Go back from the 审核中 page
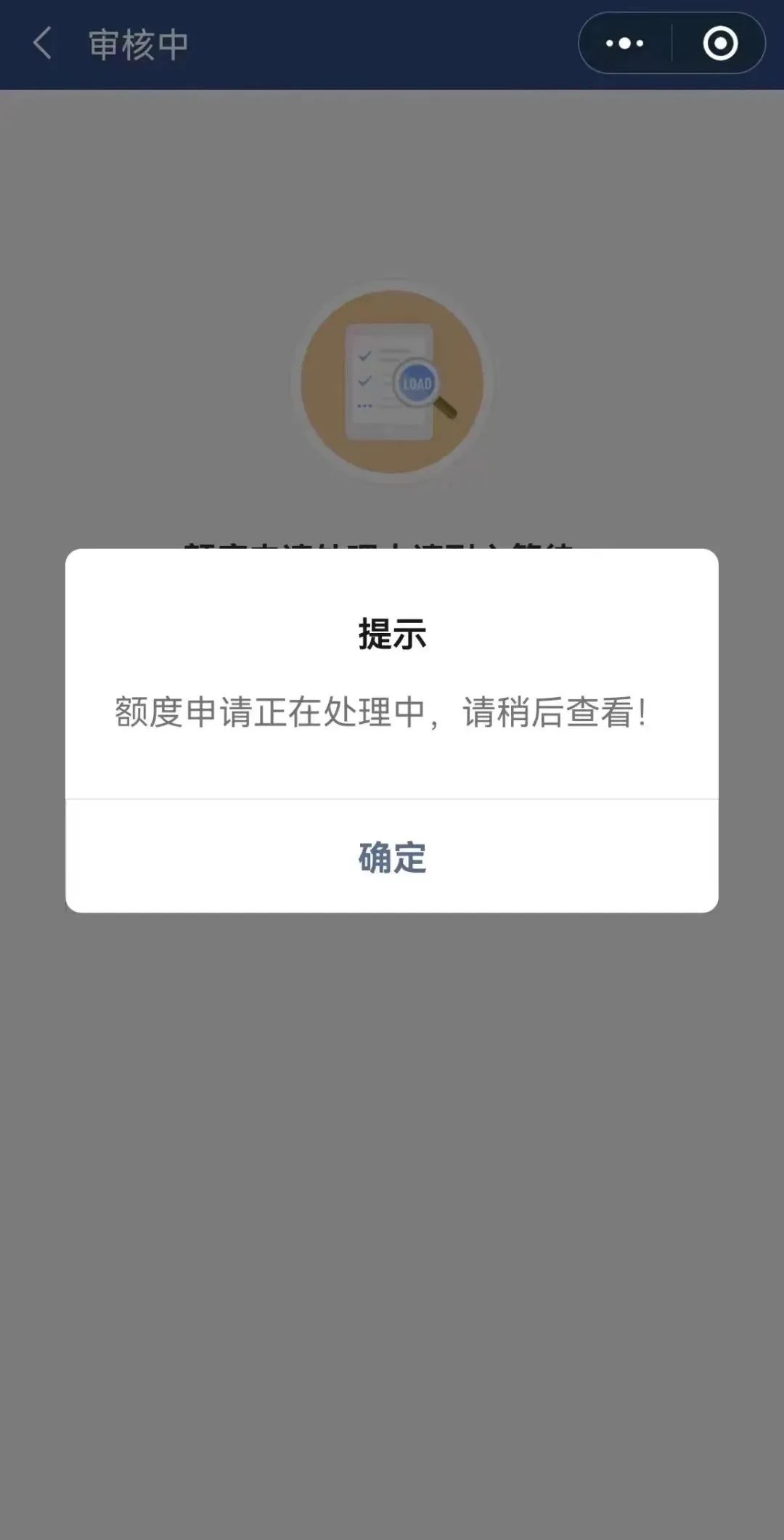The image size is (784, 1540). [x=42, y=44]
